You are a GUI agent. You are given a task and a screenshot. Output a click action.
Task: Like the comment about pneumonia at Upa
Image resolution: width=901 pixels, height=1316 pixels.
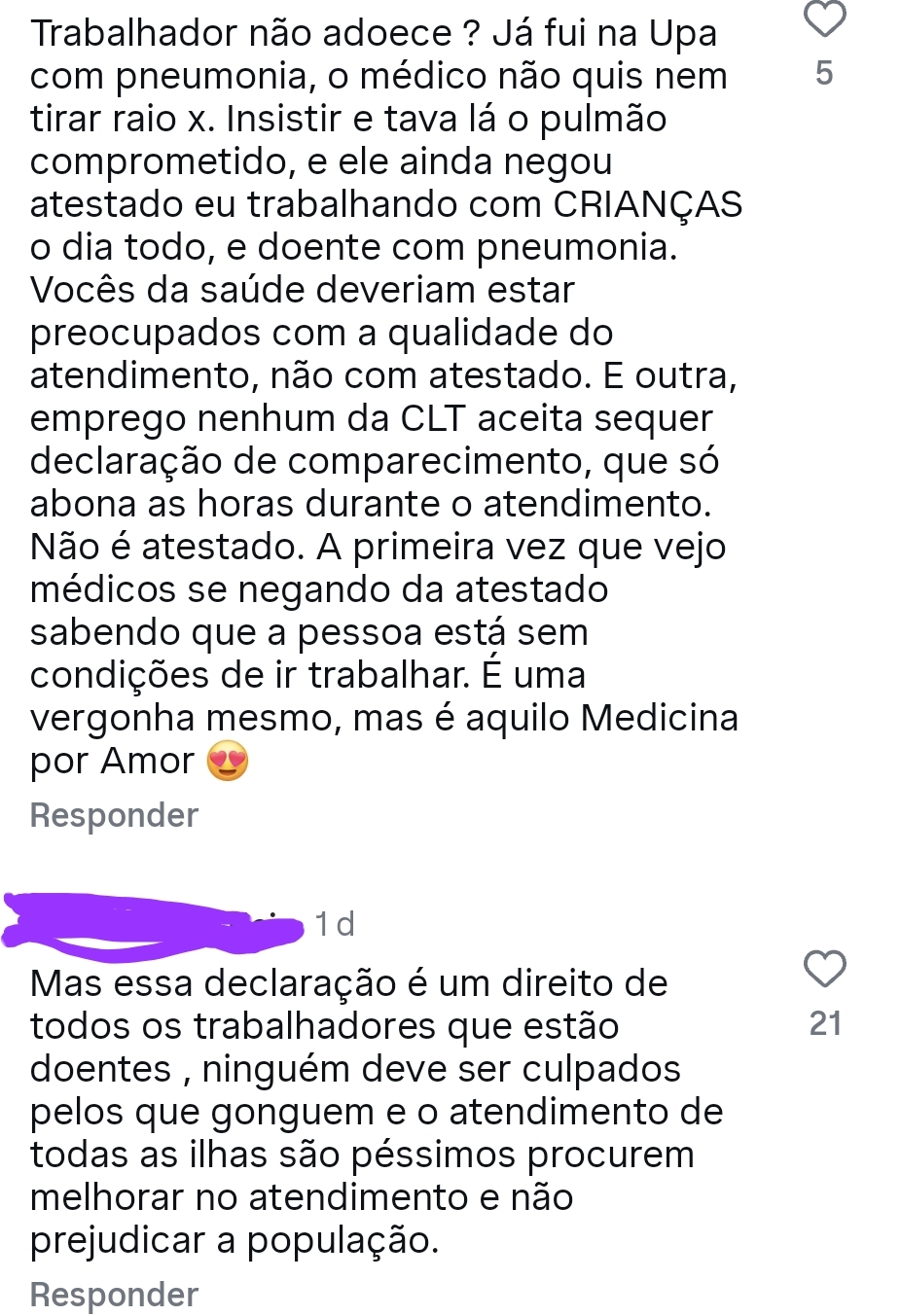coord(824,20)
